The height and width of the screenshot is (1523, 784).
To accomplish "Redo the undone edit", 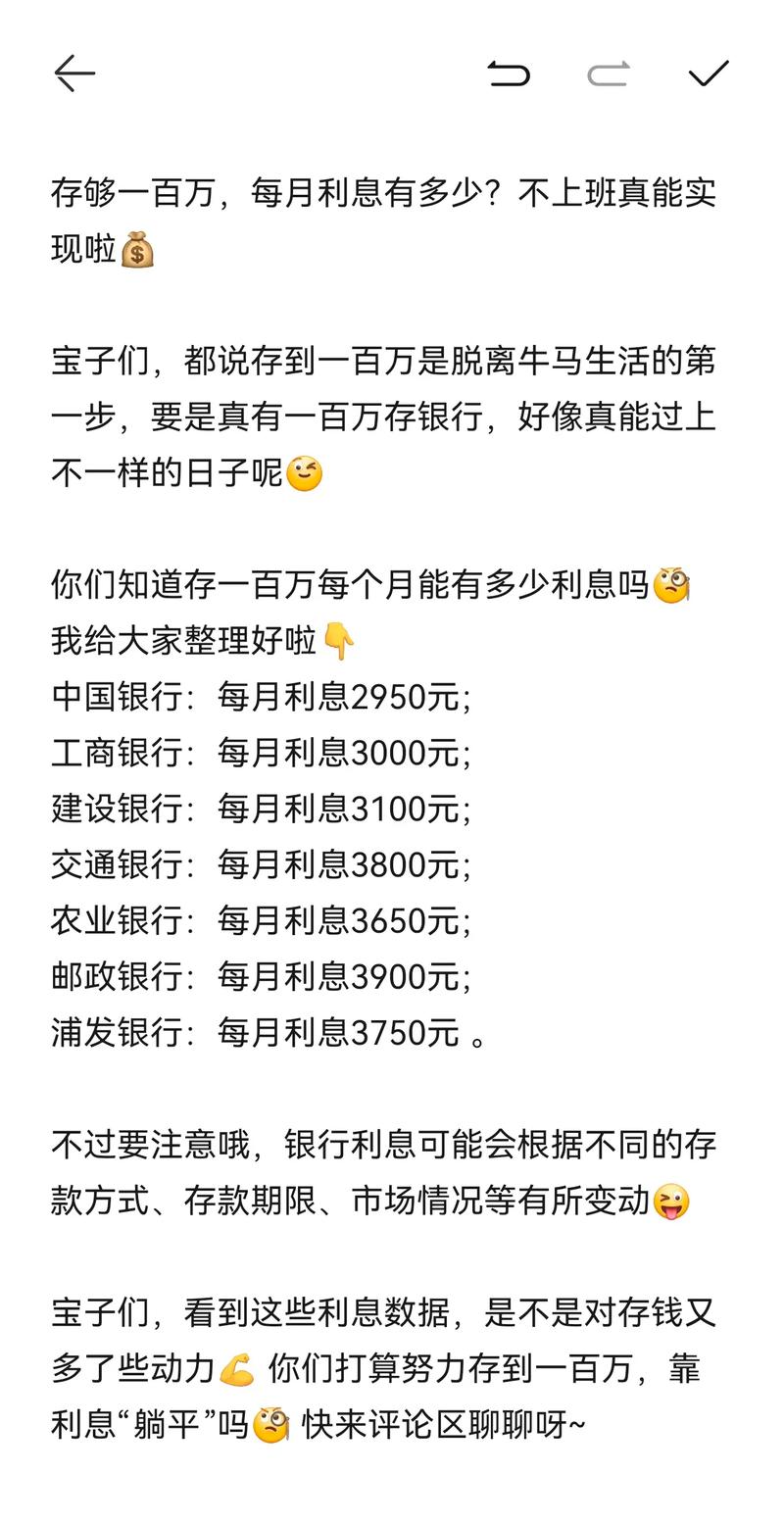I will [608, 74].
